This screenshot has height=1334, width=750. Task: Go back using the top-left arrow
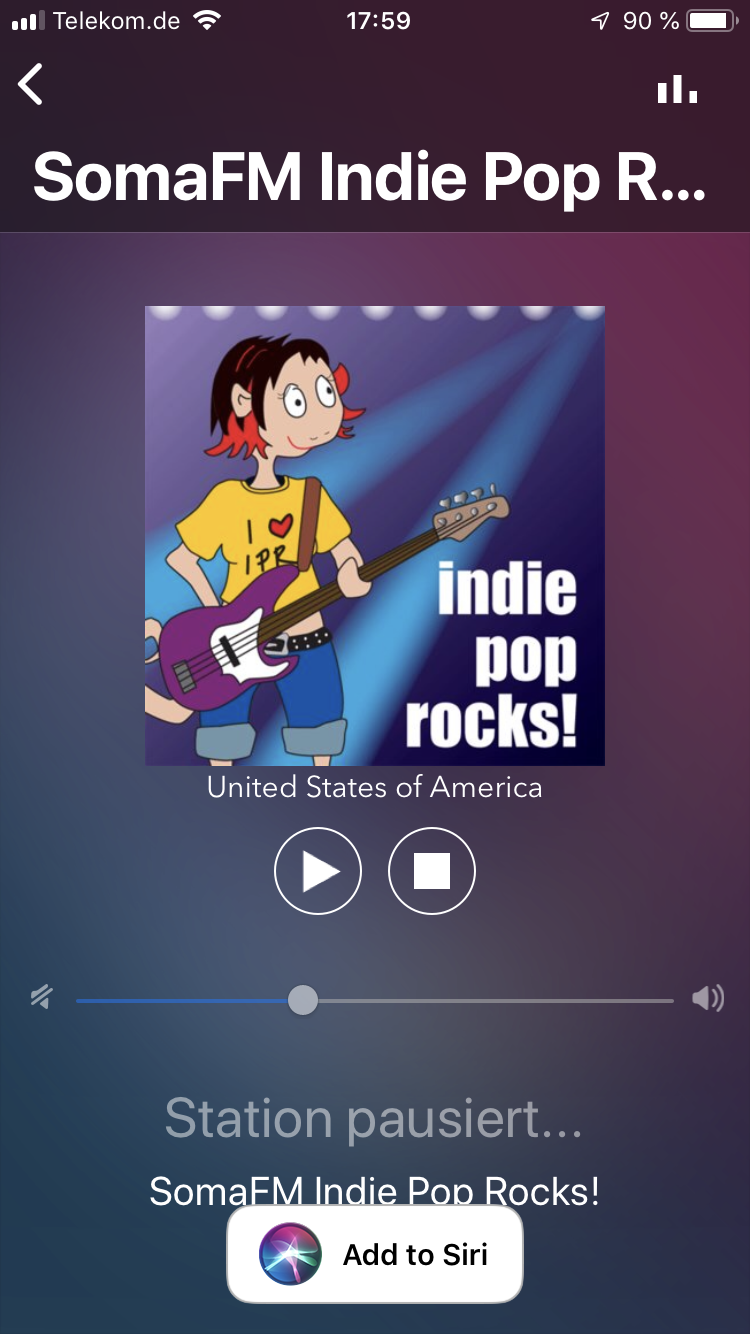point(31,84)
